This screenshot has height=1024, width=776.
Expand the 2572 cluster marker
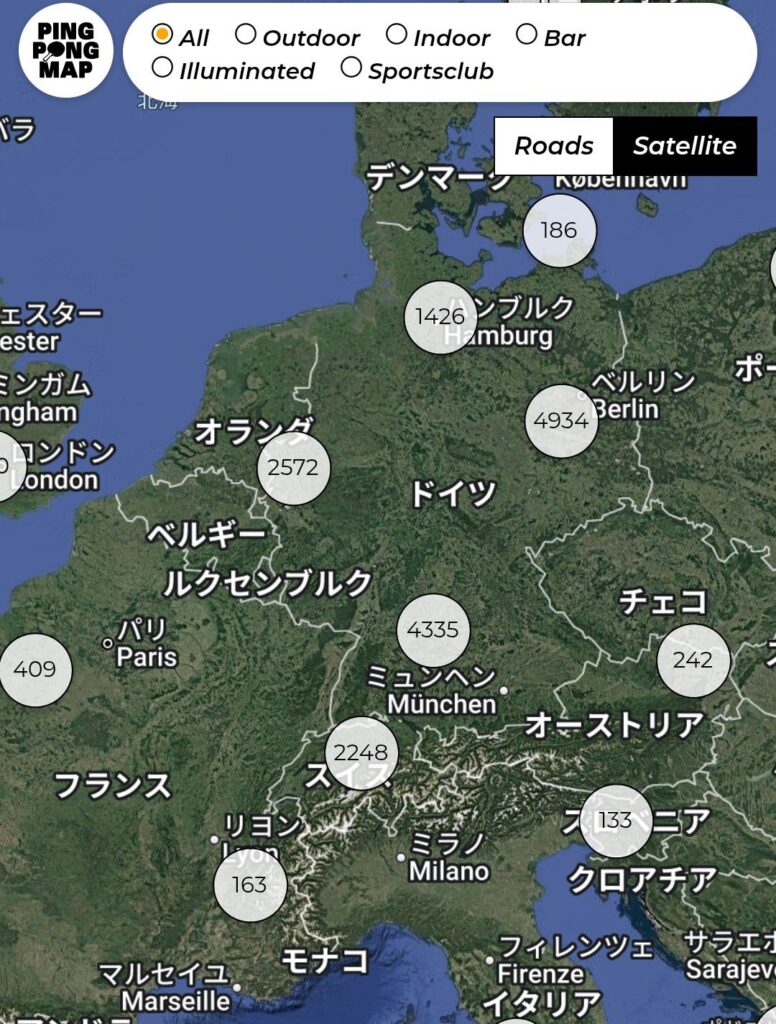click(x=293, y=468)
